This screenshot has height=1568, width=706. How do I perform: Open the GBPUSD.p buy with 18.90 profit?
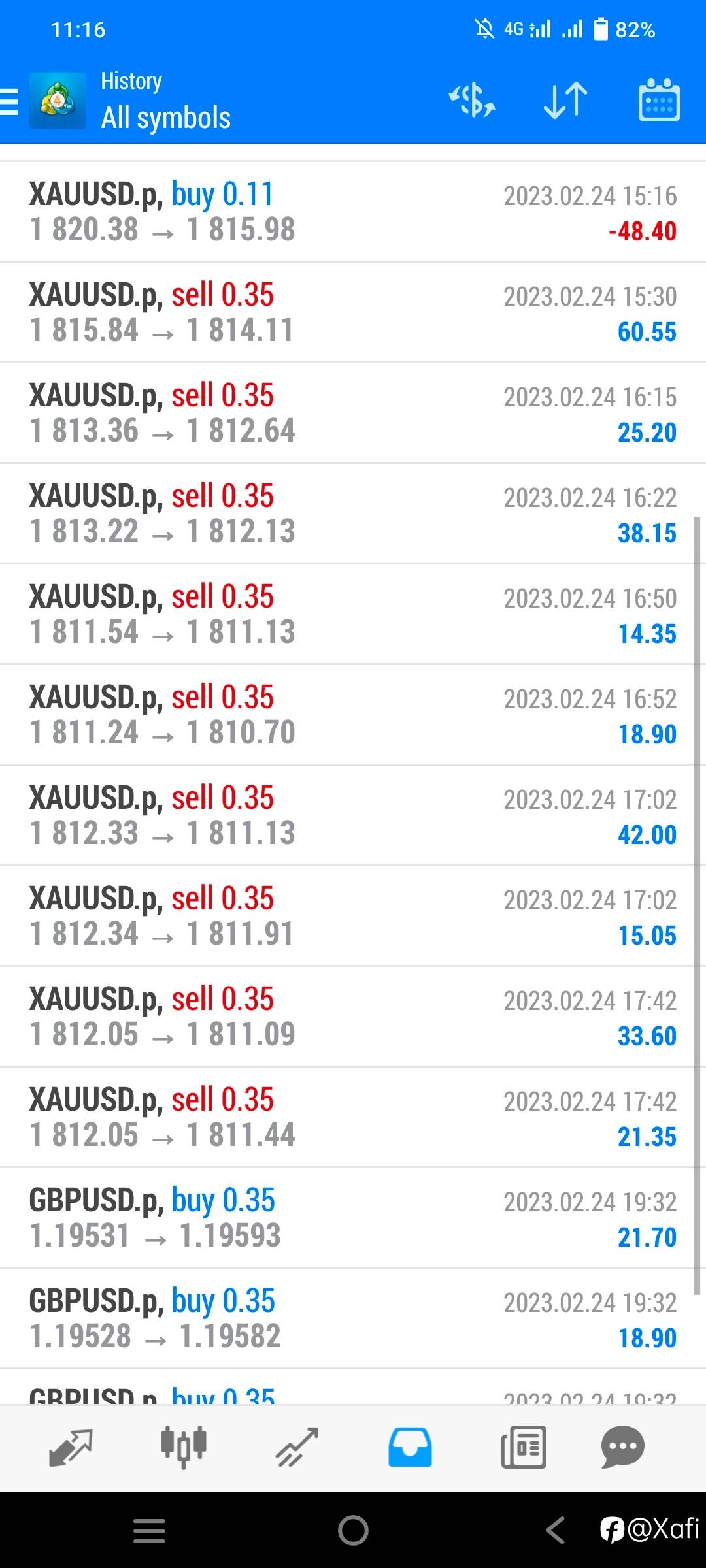coord(353,1318)
